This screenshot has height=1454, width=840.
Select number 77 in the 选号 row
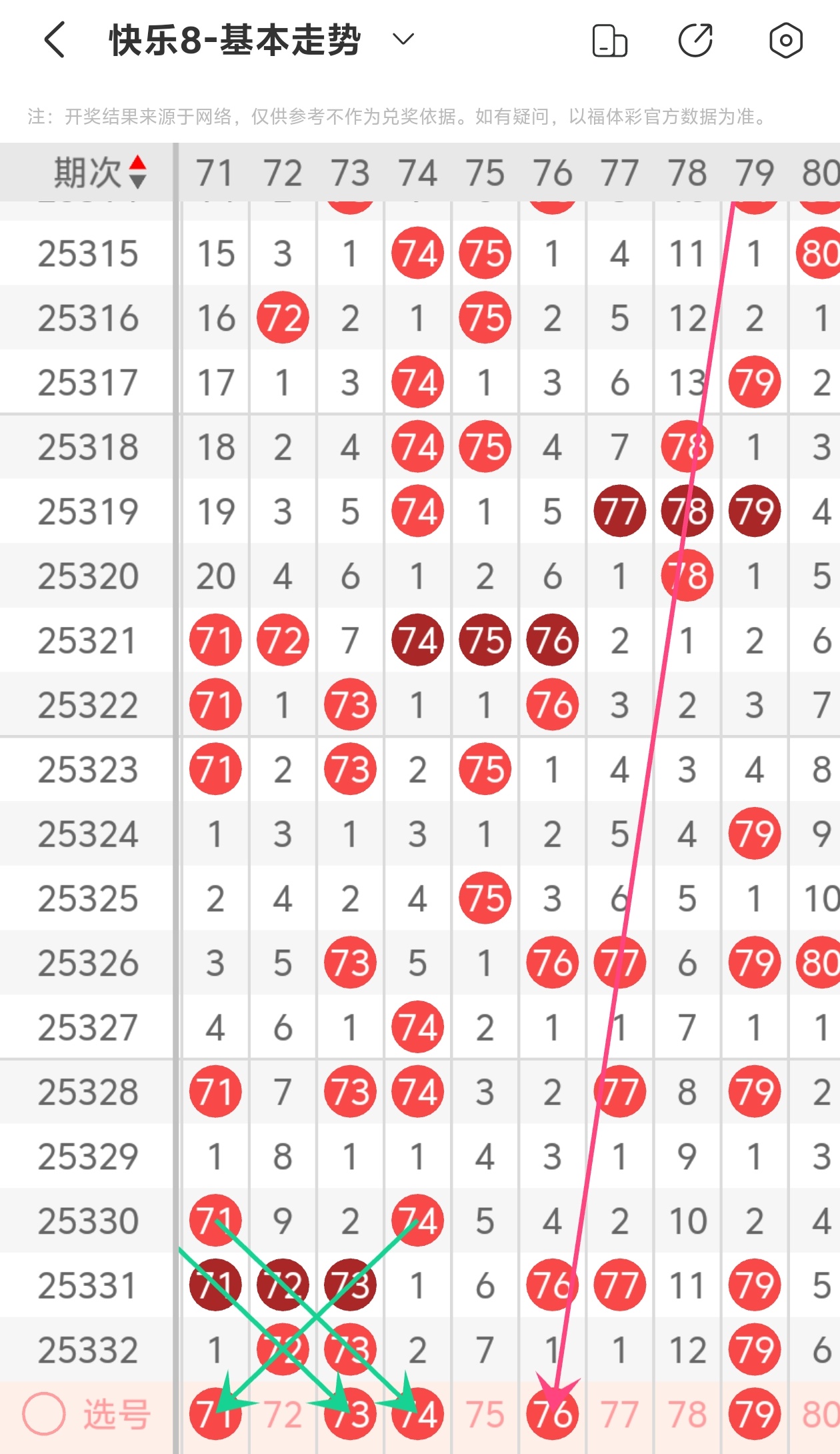(x=619, y=1414)
